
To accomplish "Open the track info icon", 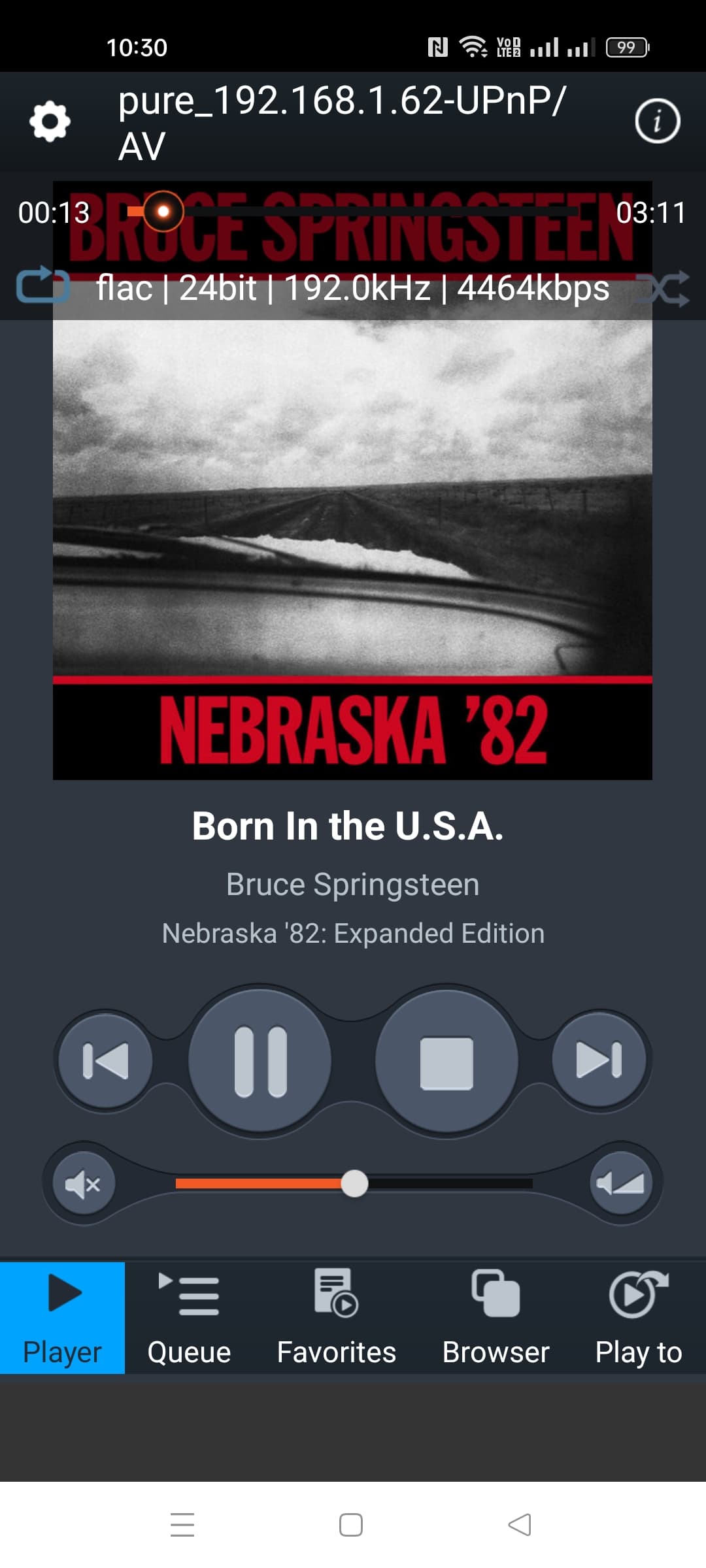I will pyautogui.click(x=657, y=121).
